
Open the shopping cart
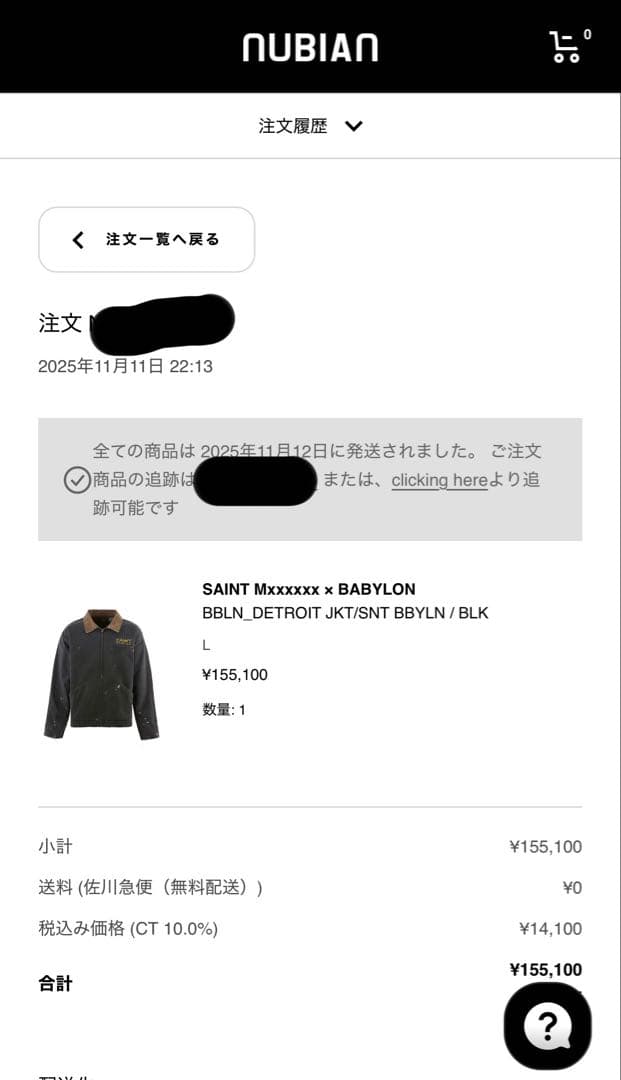(566, 47)
